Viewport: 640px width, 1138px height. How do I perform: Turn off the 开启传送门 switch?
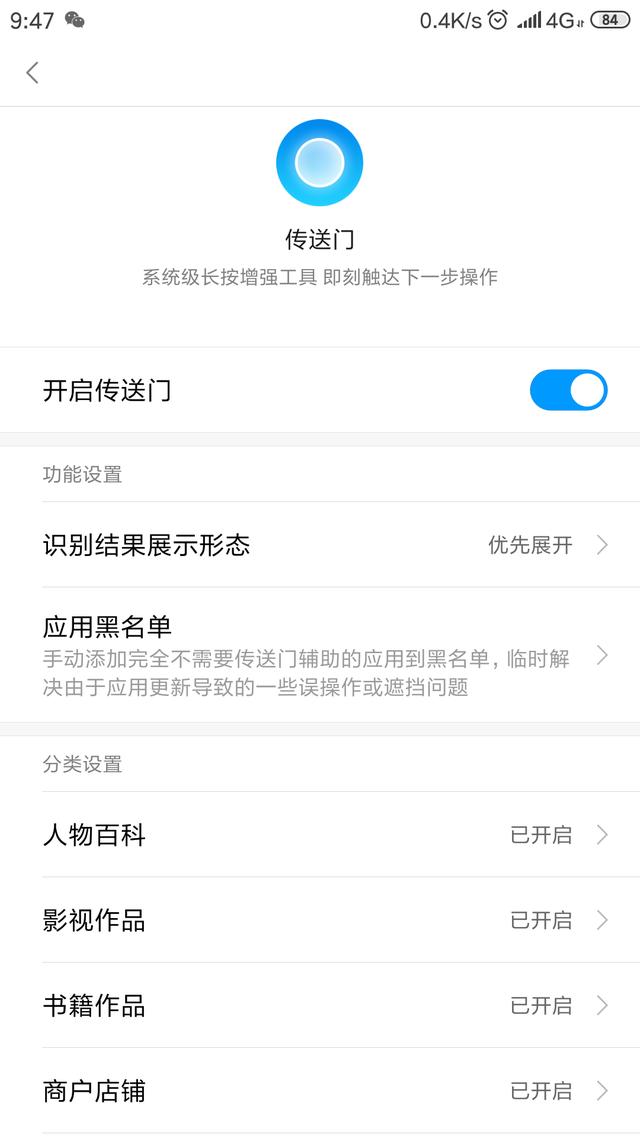pyautogui.click(x=568, y=390)
